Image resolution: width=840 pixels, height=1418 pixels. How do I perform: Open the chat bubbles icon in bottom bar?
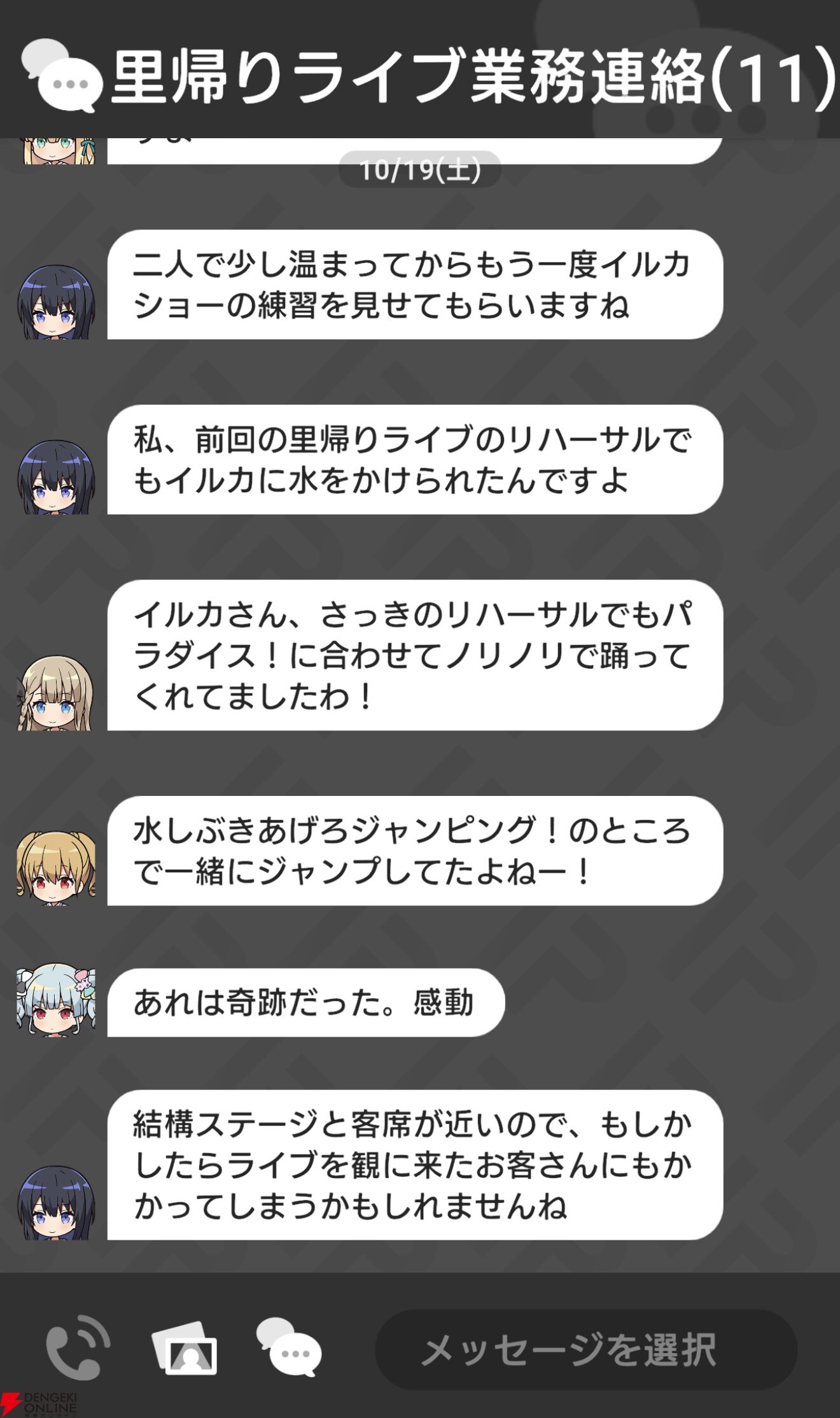(289, 1346)
